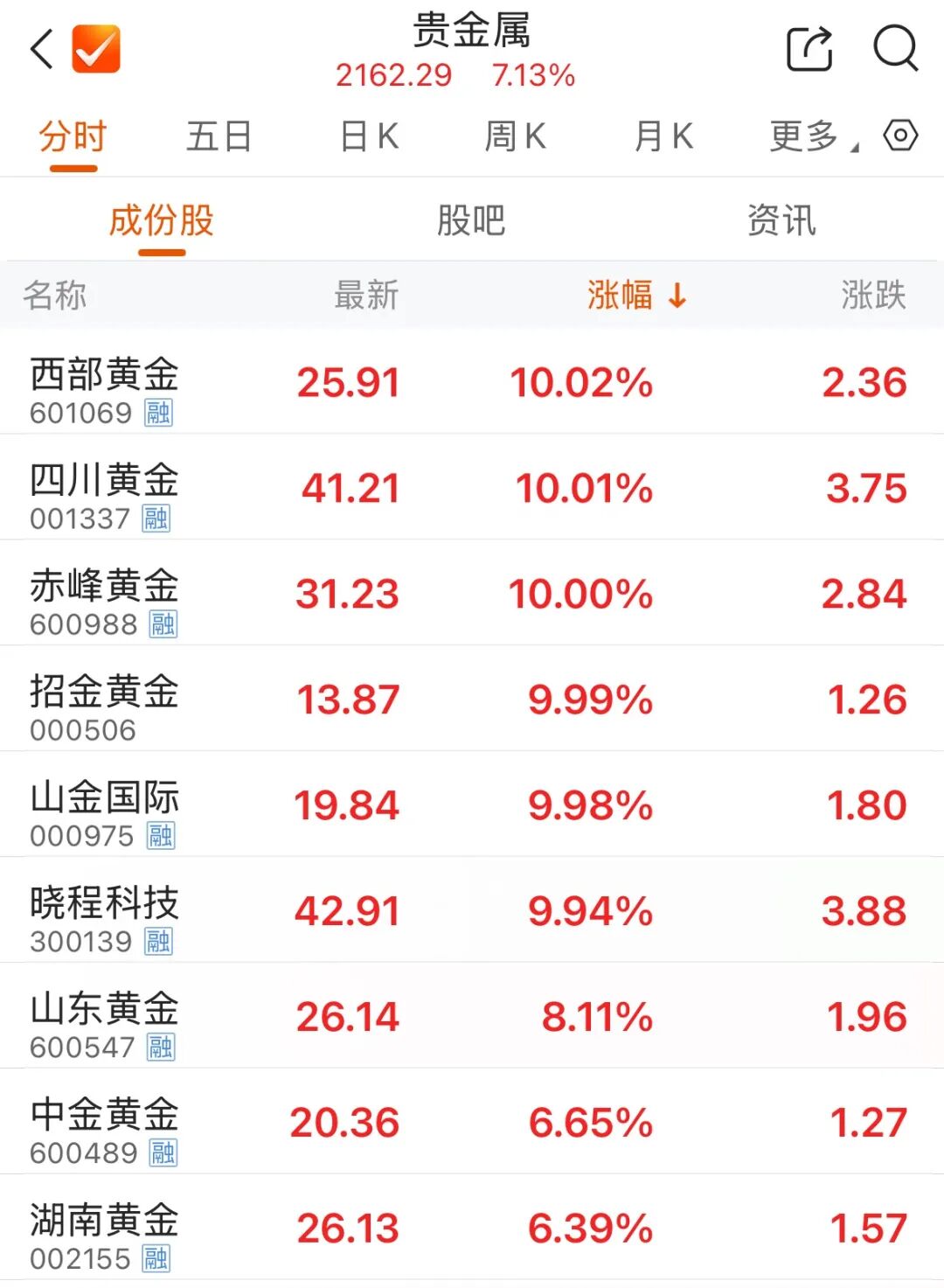The image size is (944, 1288).
Task: Open 湖南黄金 002155 details
Action: (x=472, y=1229)
